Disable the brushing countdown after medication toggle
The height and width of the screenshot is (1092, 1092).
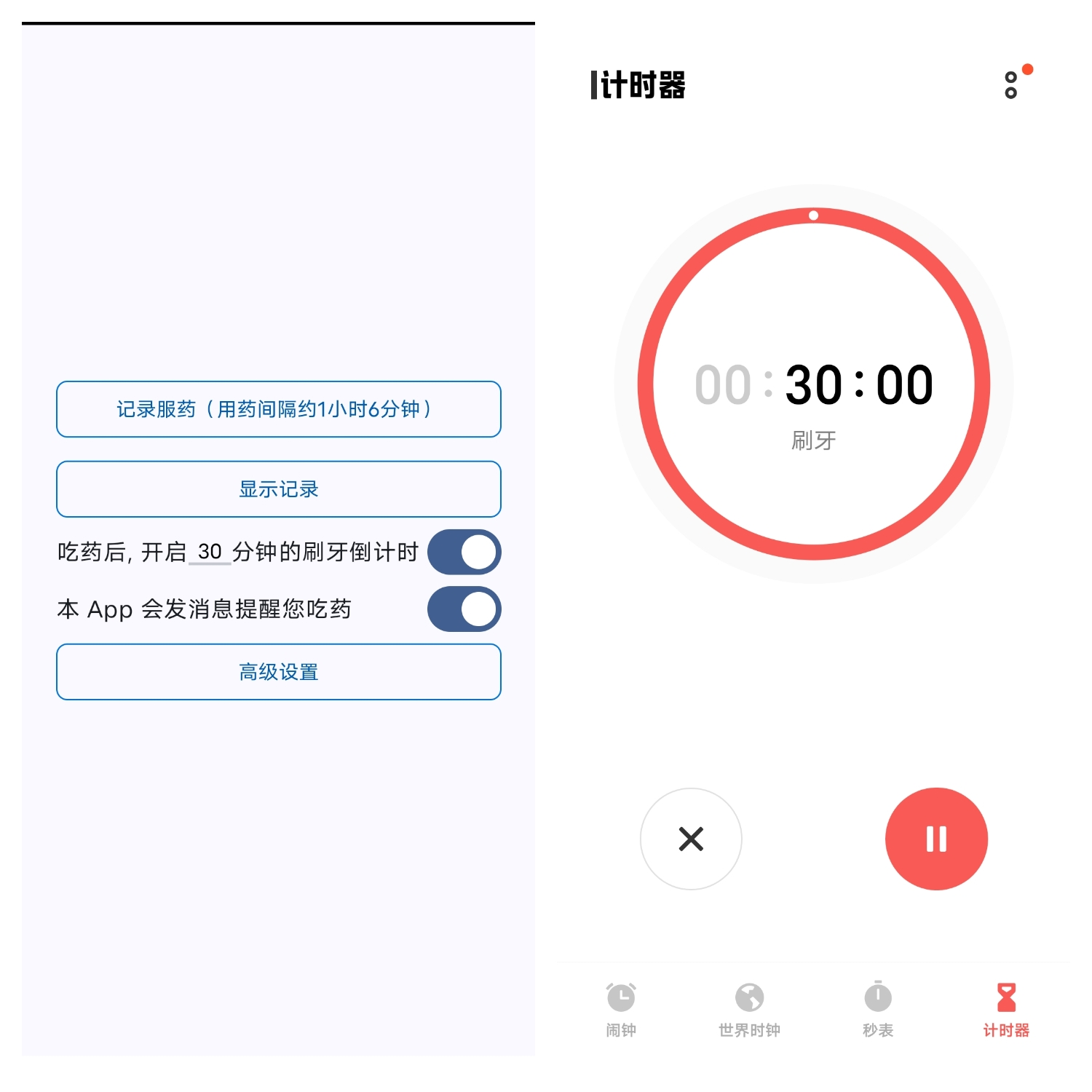[464, 552]
